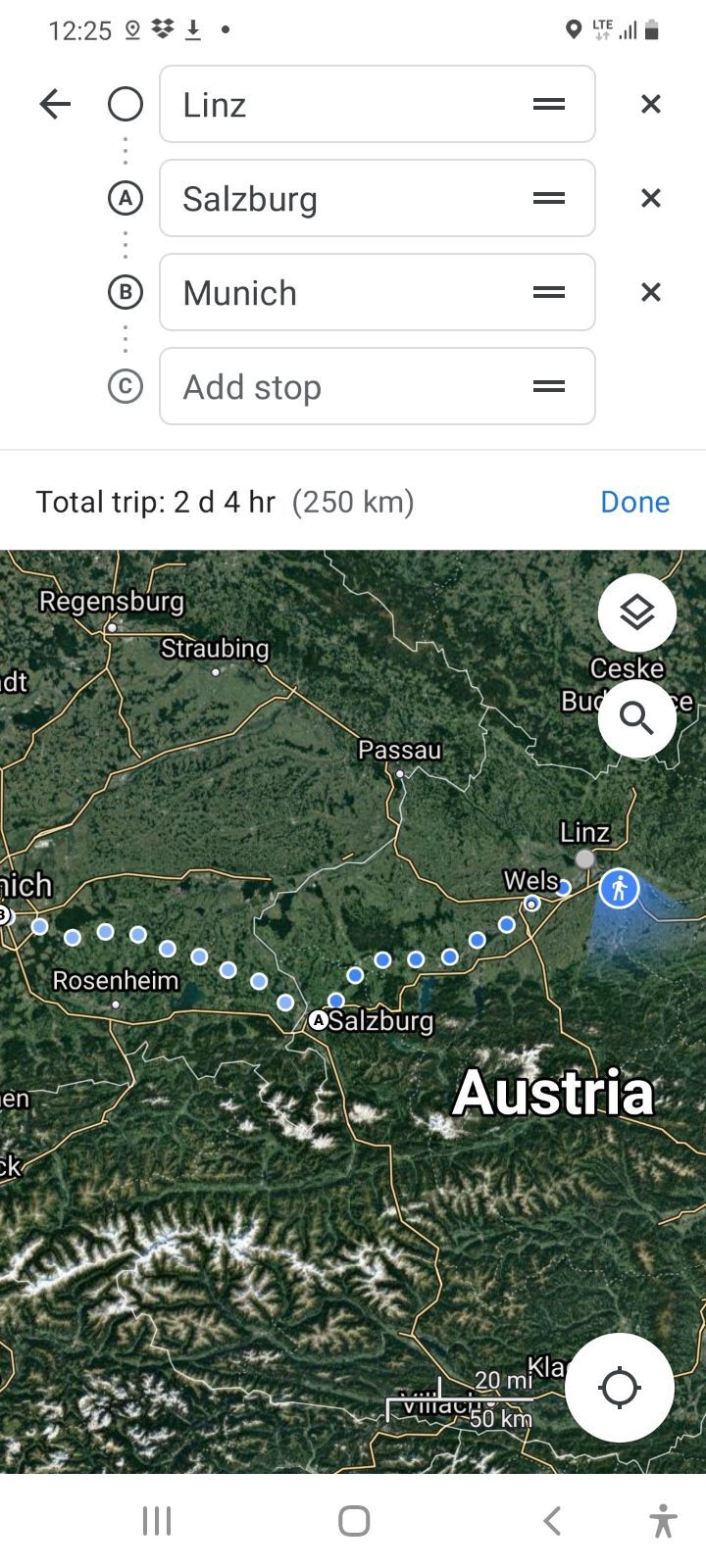Open the search along route button

[636, 718]
